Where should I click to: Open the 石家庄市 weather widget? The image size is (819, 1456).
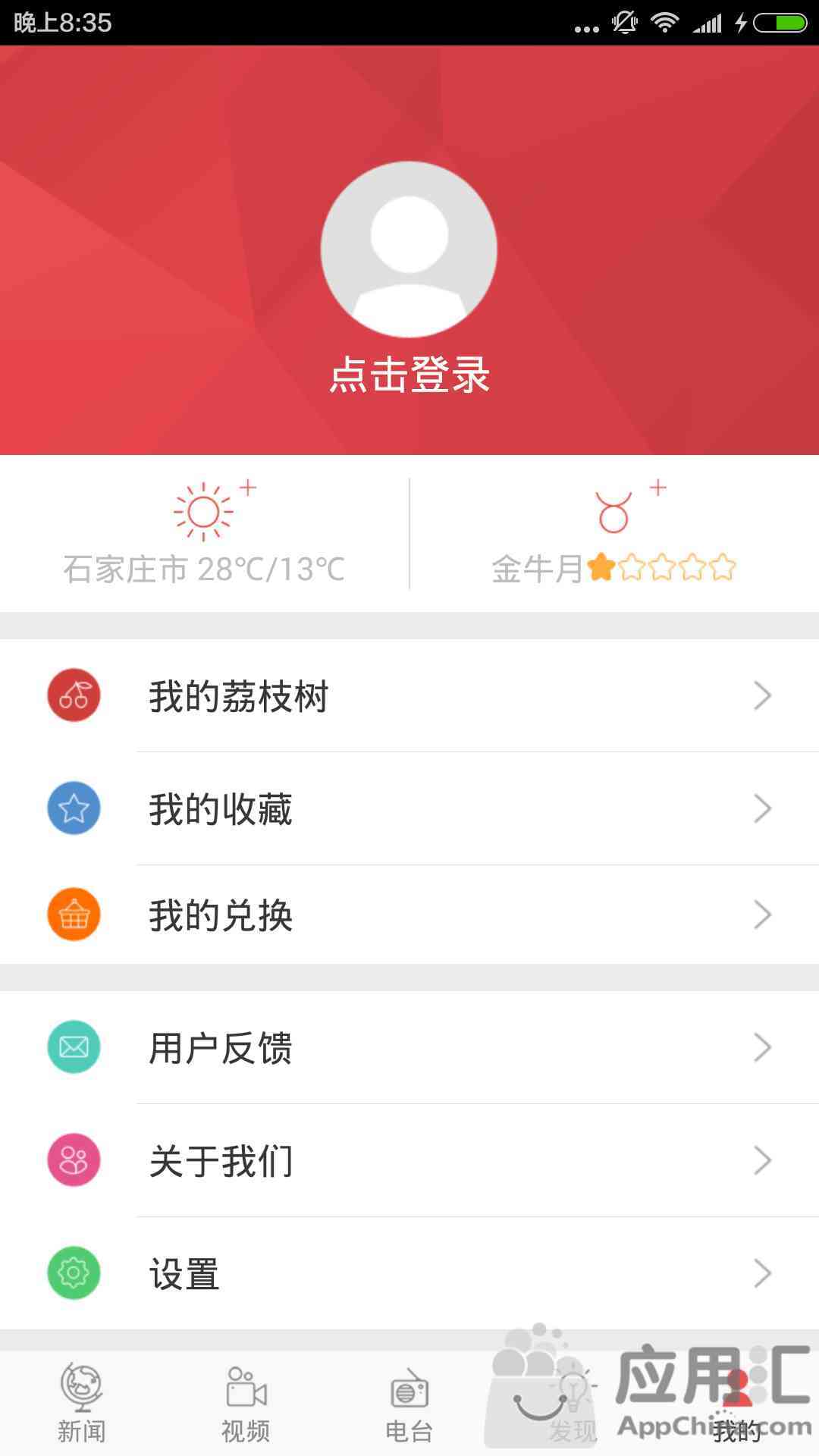coord(204,534)
